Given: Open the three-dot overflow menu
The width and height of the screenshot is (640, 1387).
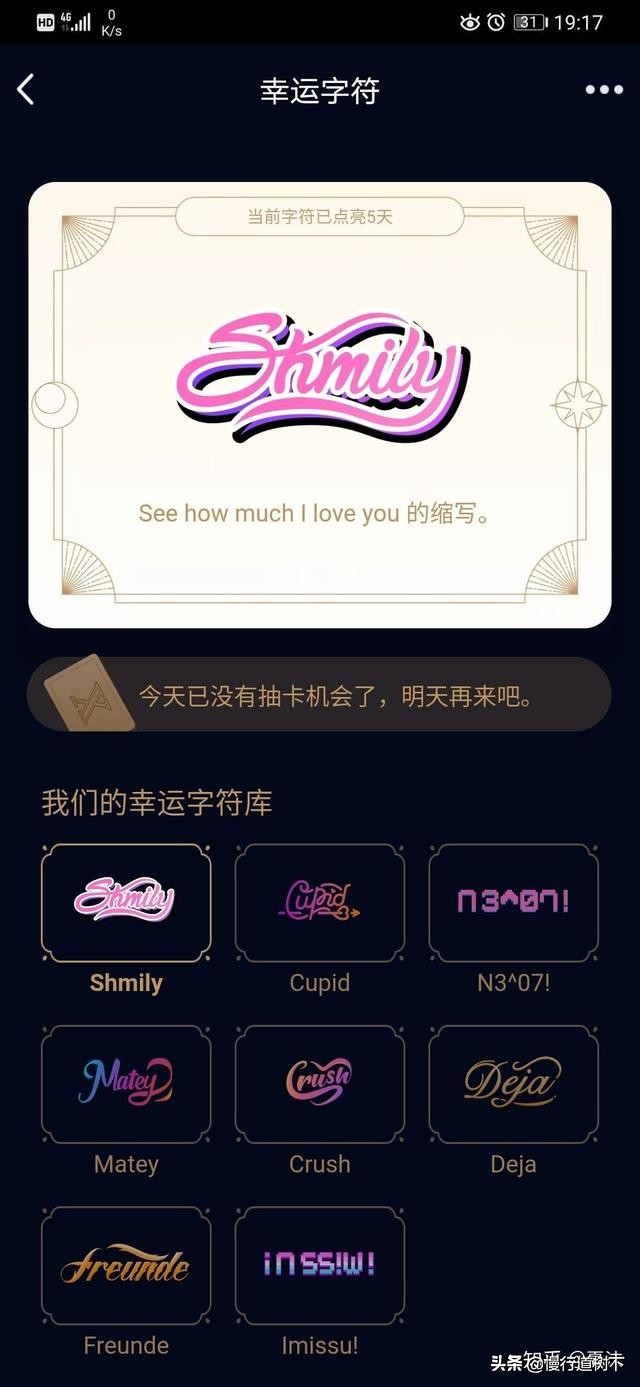Looking at the screenshot, I should point(603,90).
